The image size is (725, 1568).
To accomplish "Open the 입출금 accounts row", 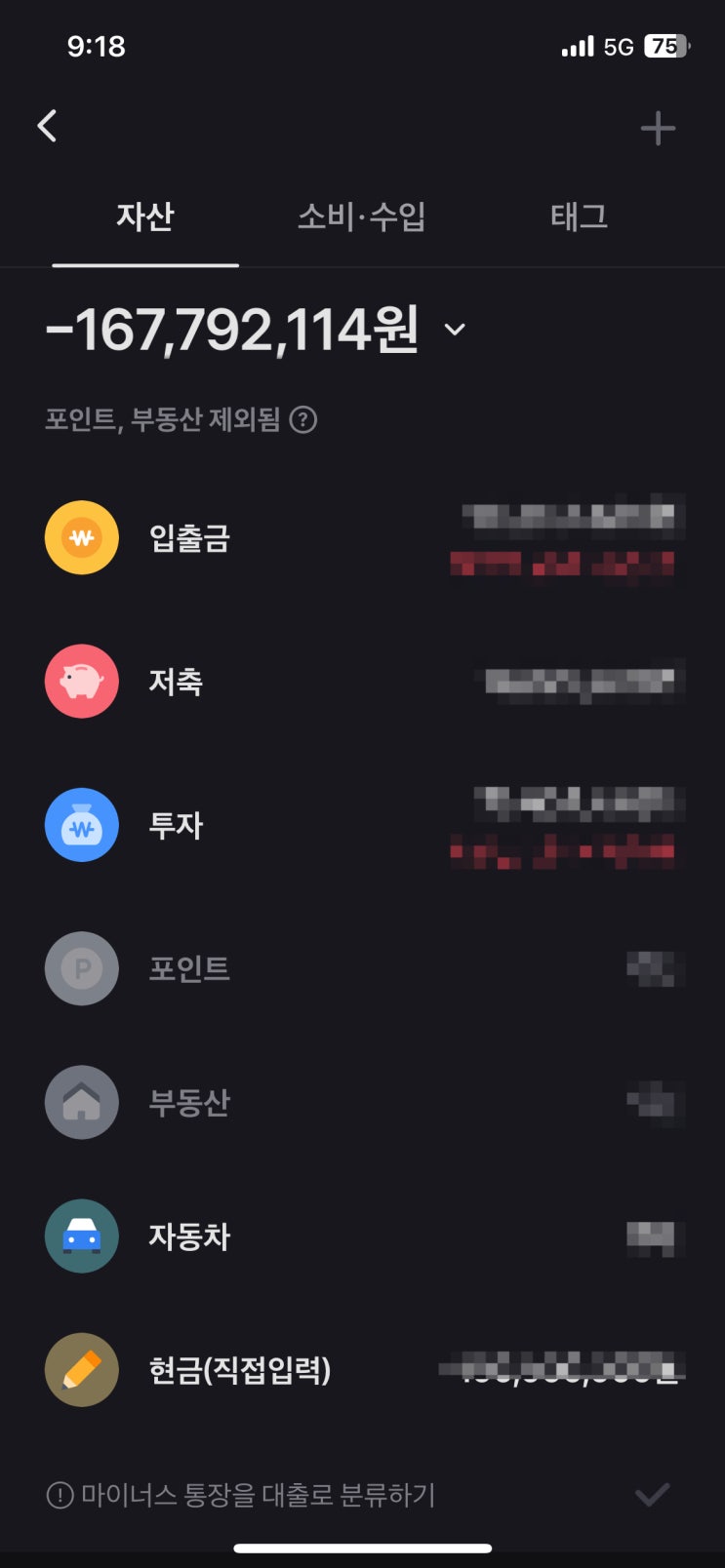I will [363, 537].
